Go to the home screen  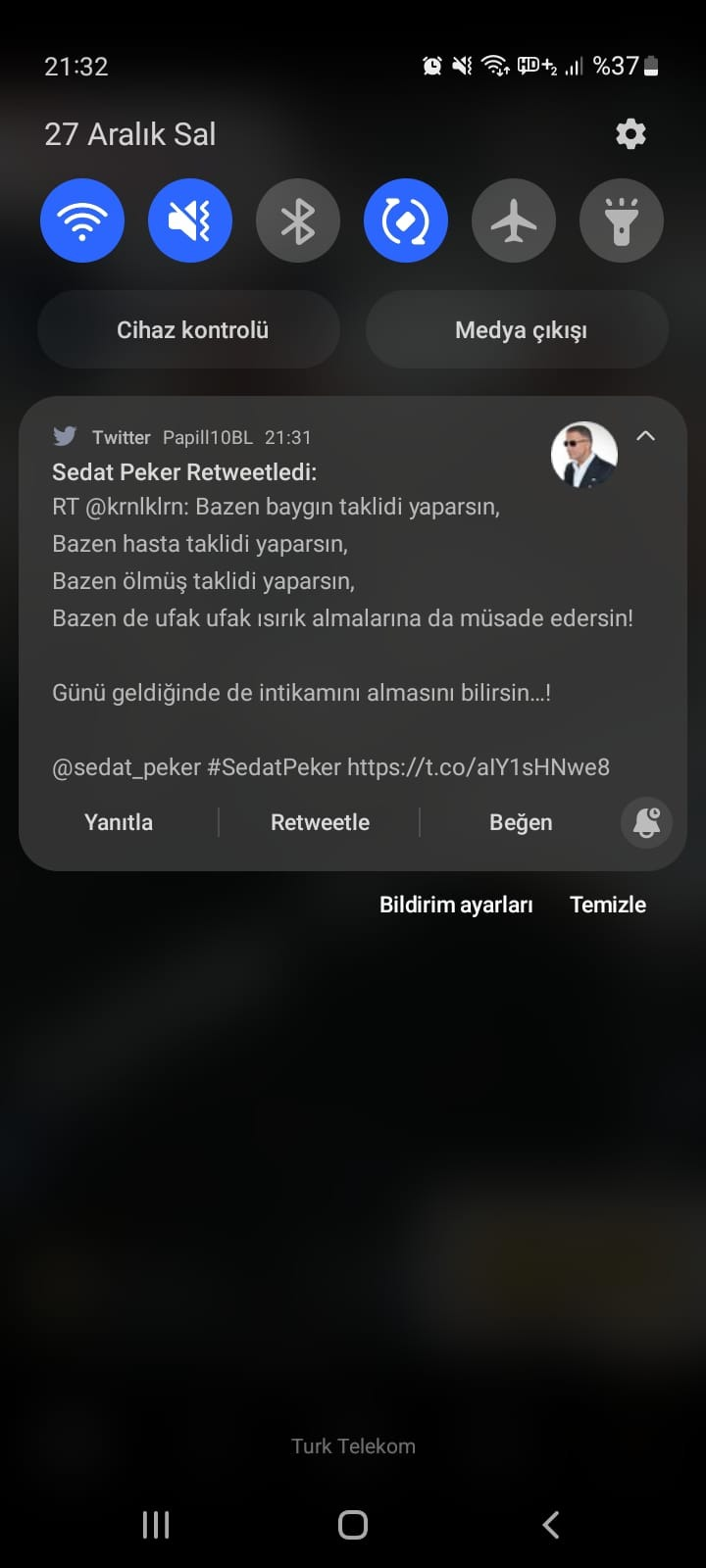click(x=353, y=1524)
